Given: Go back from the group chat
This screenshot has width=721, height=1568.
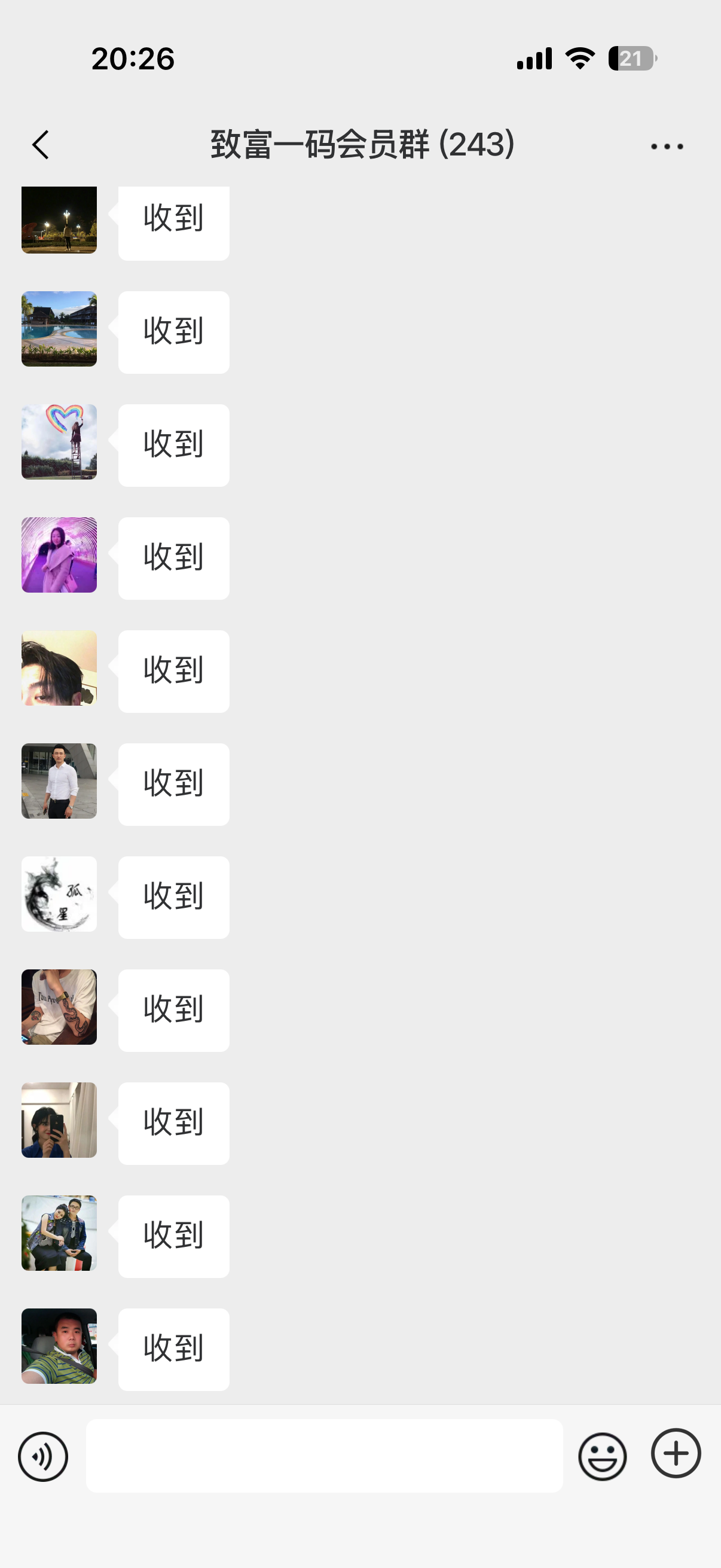Looking at the screenshot, I should coord(40,145).
